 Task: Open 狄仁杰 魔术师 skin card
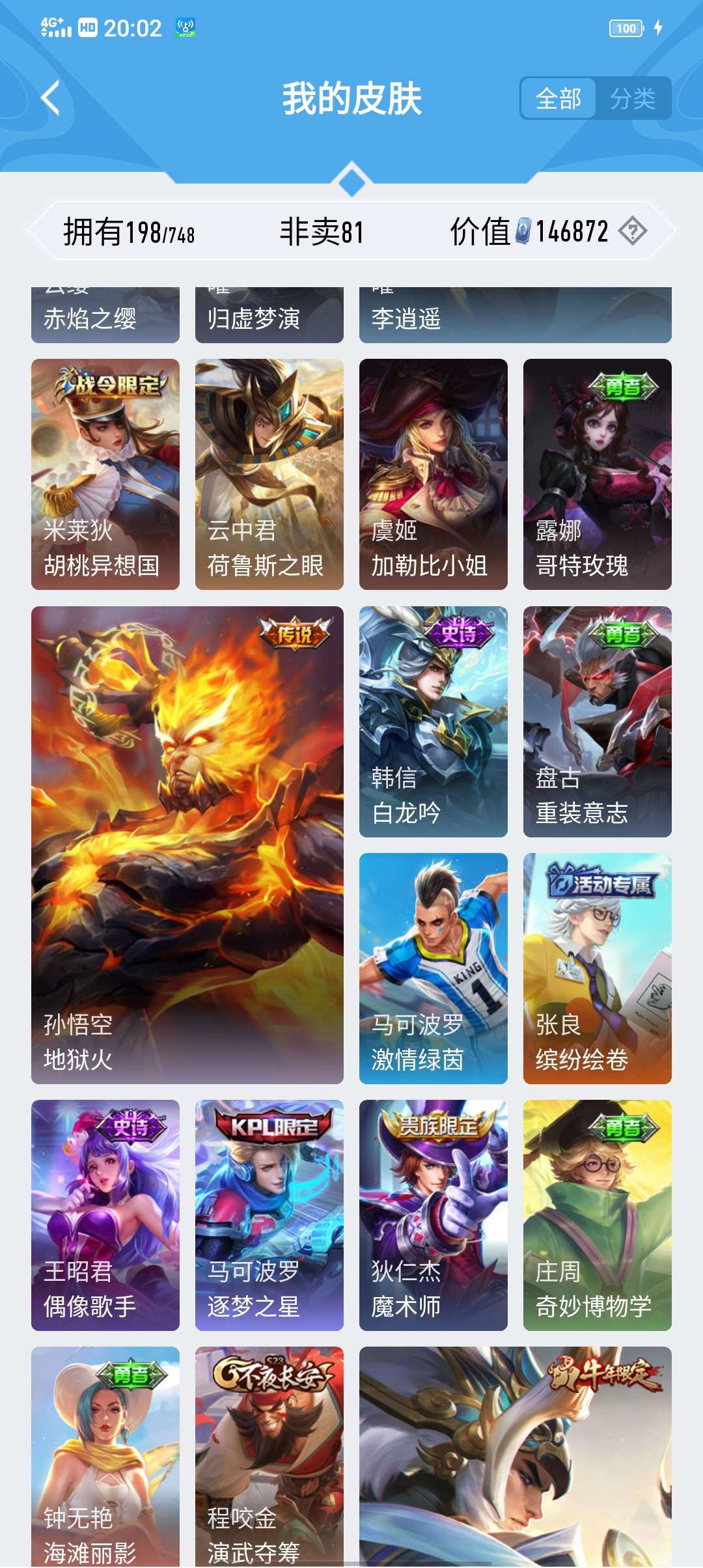(434, 1215)
